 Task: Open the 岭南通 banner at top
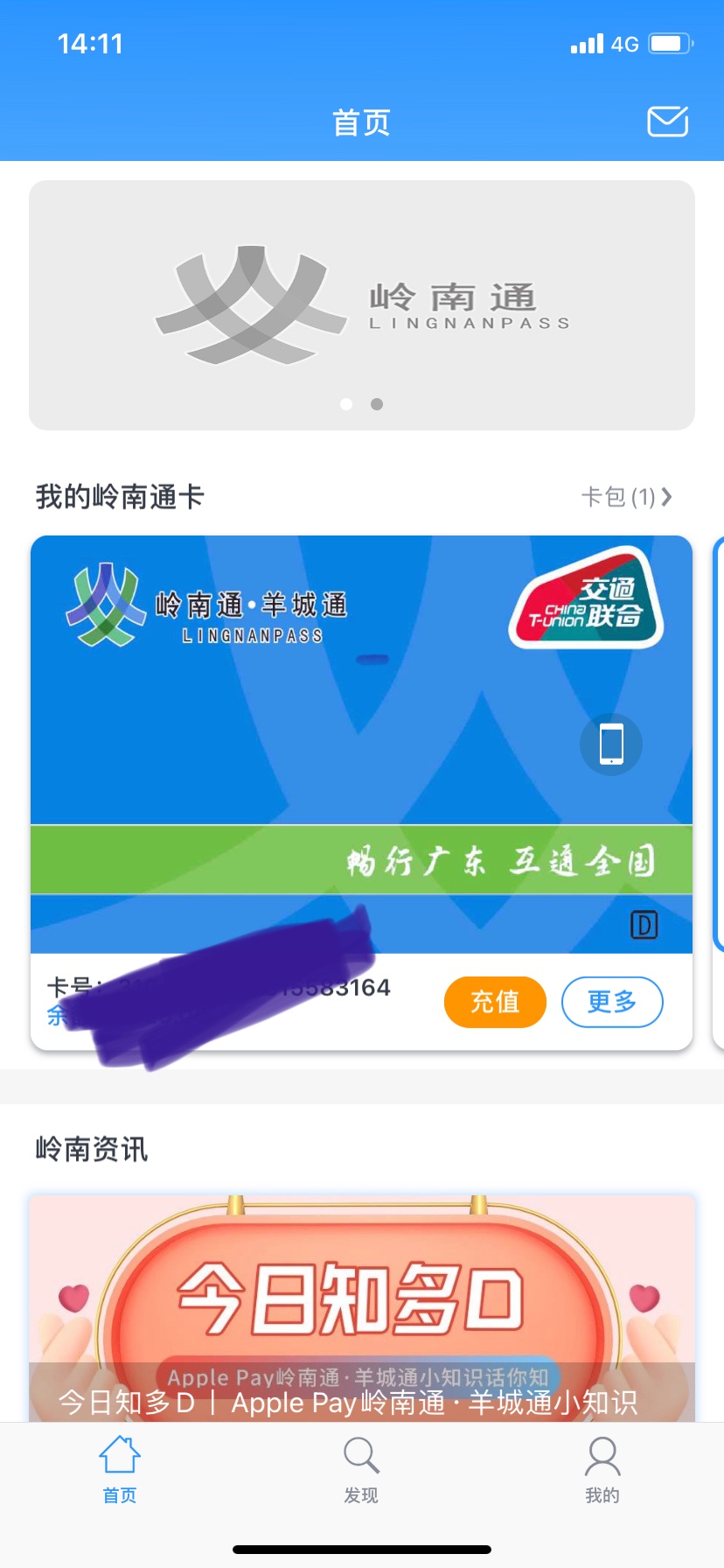click(x=362, y=304)
